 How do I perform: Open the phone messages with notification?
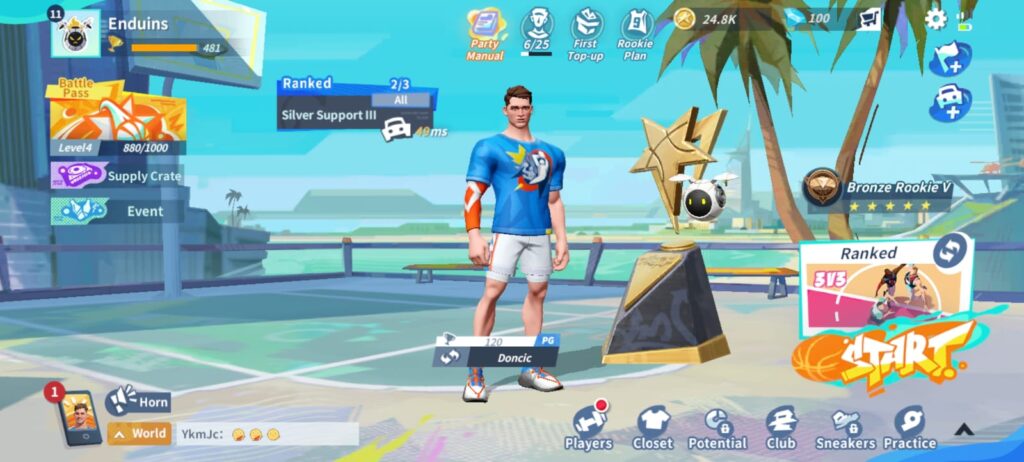[79, 416]
